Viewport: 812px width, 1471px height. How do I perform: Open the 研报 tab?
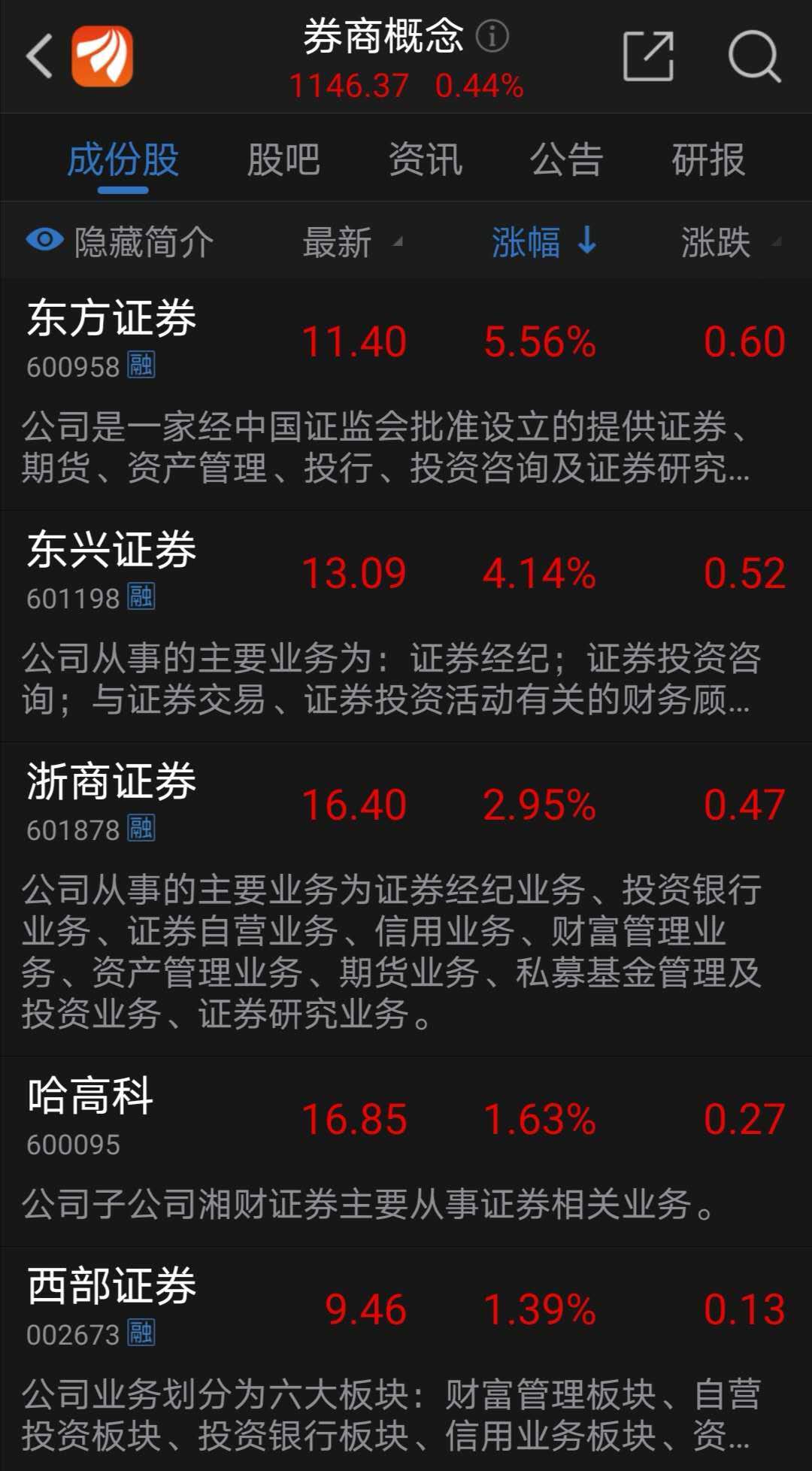click(x=707, y=159)
